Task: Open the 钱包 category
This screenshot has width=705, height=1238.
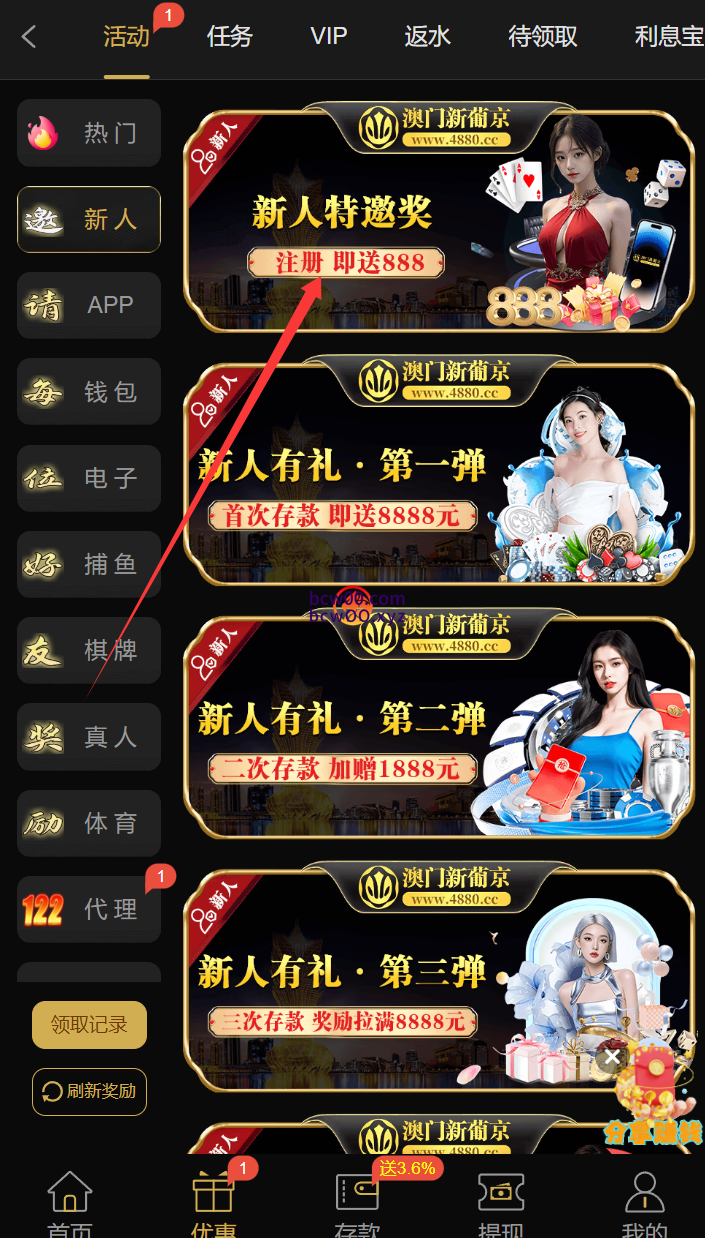Action: click(x=89, y=392)
